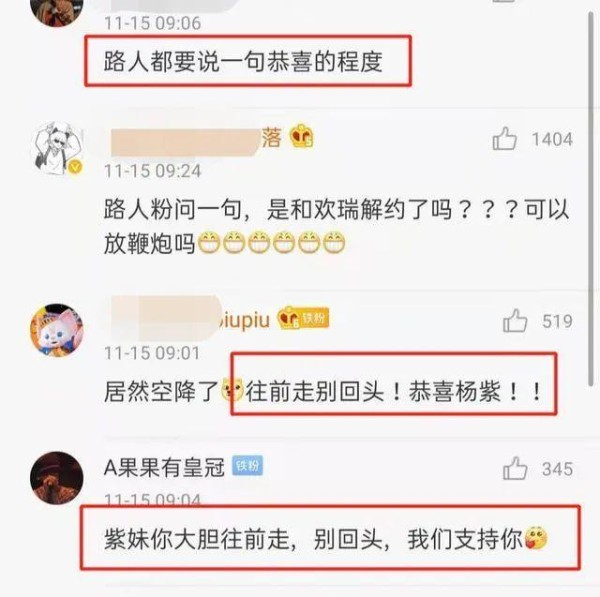
Task: Like the comment with 519 likes
Action: click(515, 321)
